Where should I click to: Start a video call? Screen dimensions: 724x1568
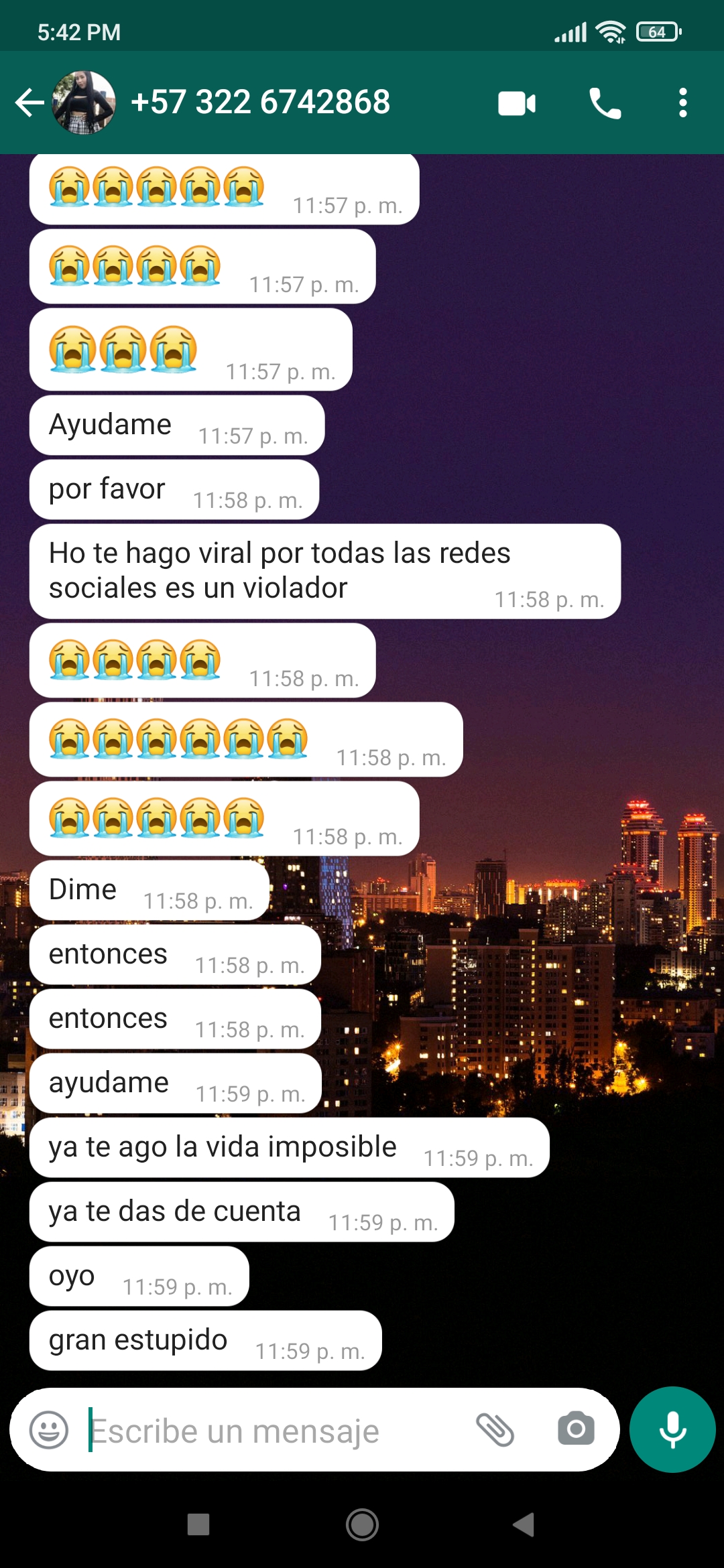[517, 104]
